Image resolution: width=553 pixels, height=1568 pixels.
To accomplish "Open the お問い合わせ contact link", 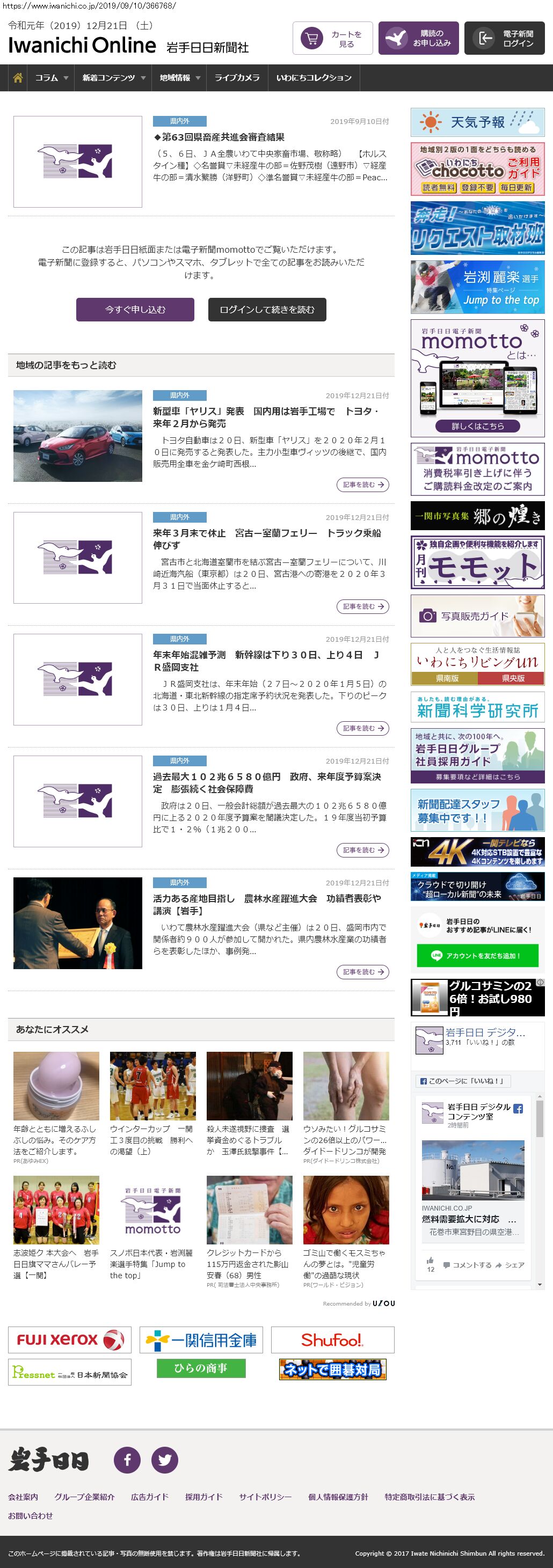I will (x=31, y=1515).
